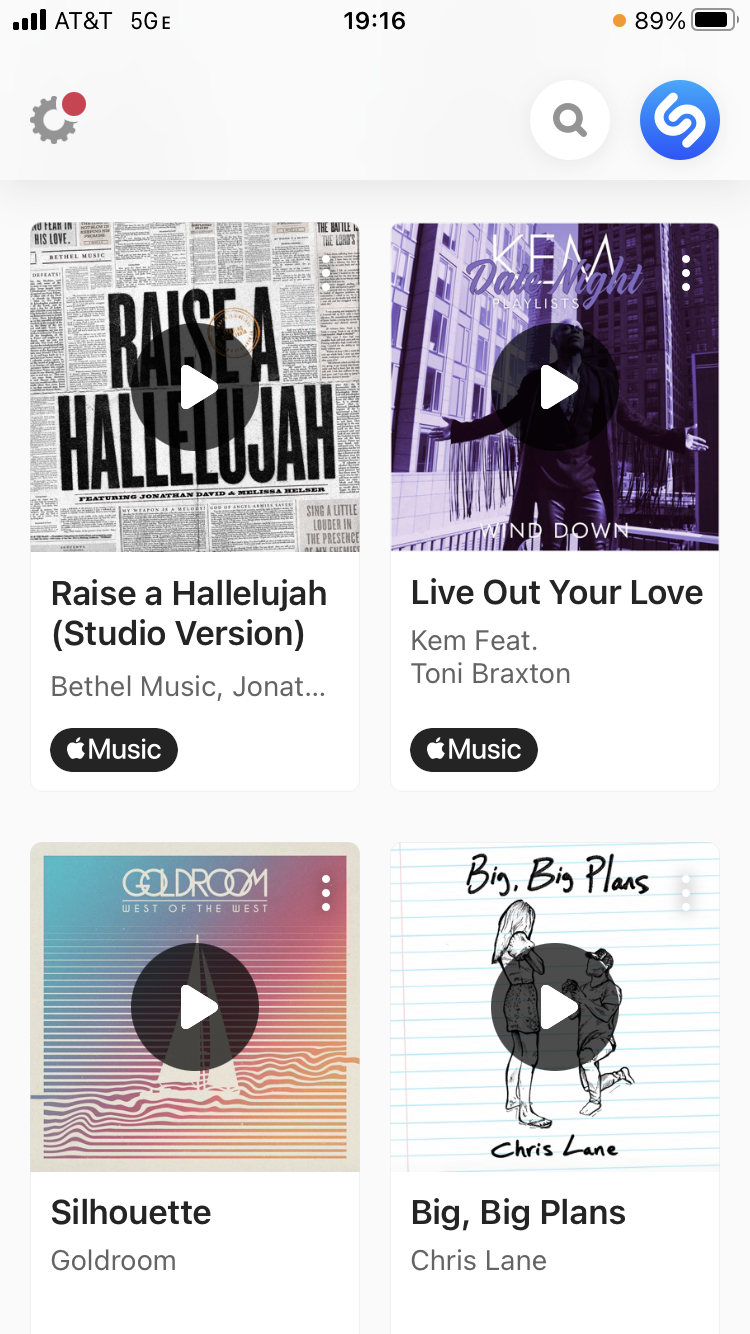
Task: Open more options on Live Out Your Love
Action: pyautogui.click(x=686, y=272)
